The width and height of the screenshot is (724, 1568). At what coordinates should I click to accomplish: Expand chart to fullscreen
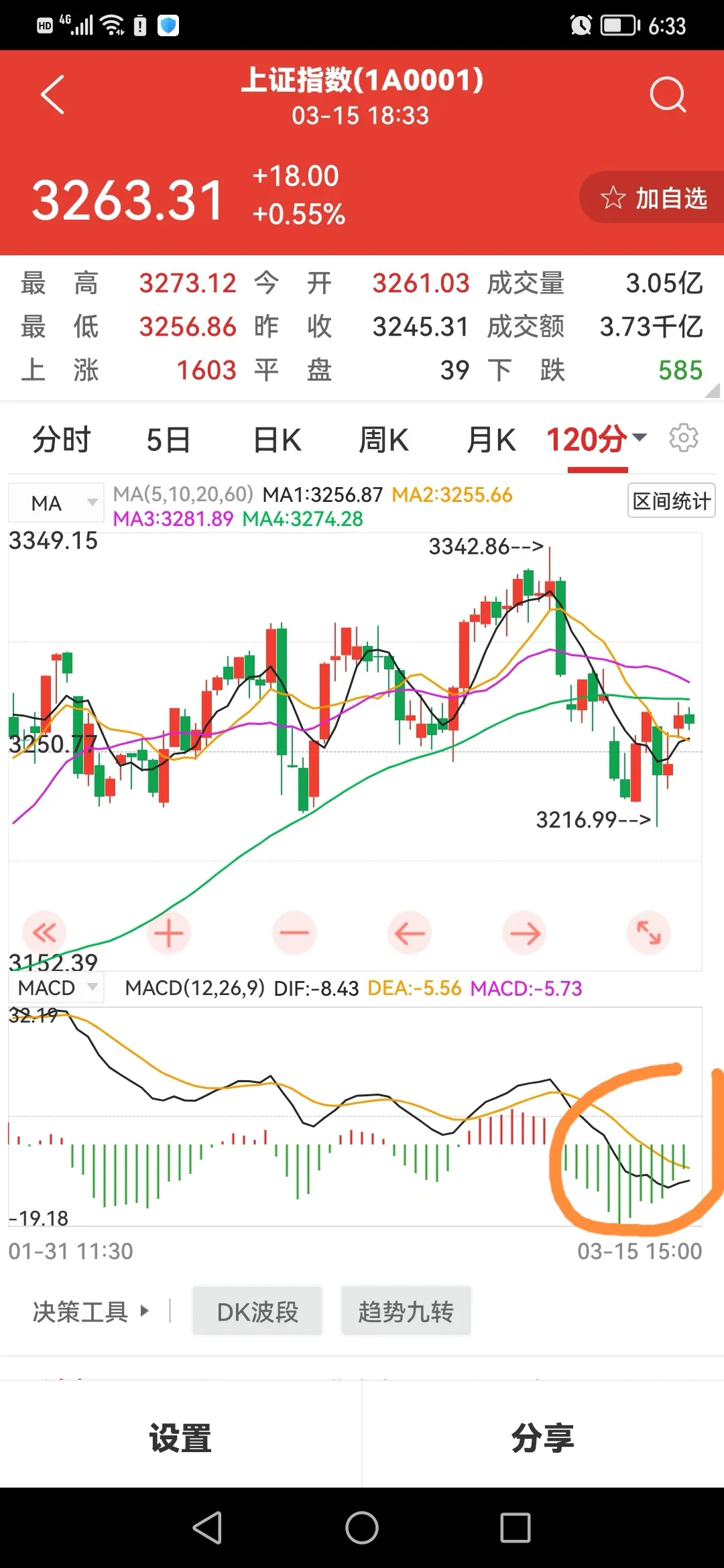(648, 933)
